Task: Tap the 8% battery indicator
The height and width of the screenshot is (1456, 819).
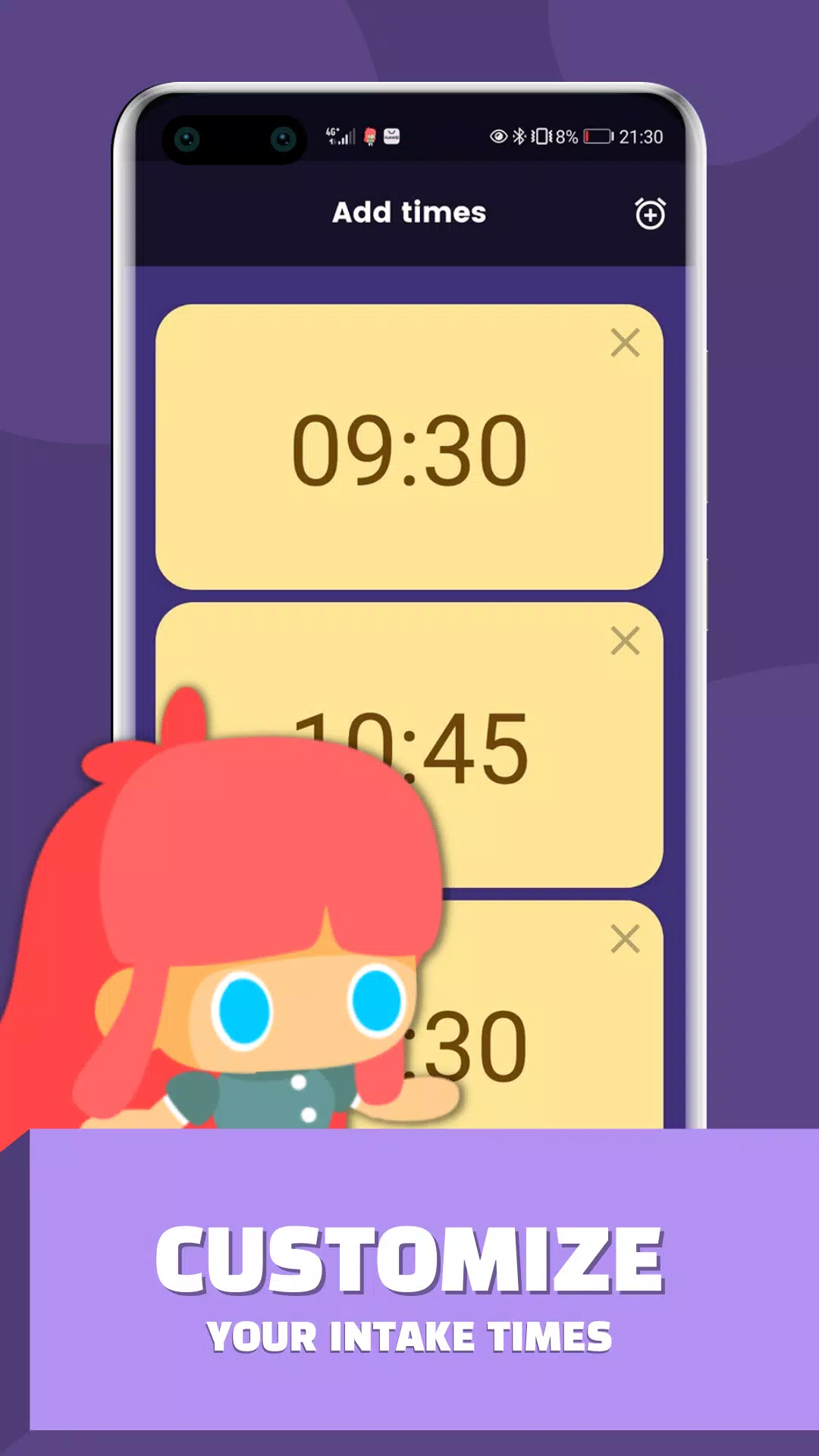Action: 566,136
